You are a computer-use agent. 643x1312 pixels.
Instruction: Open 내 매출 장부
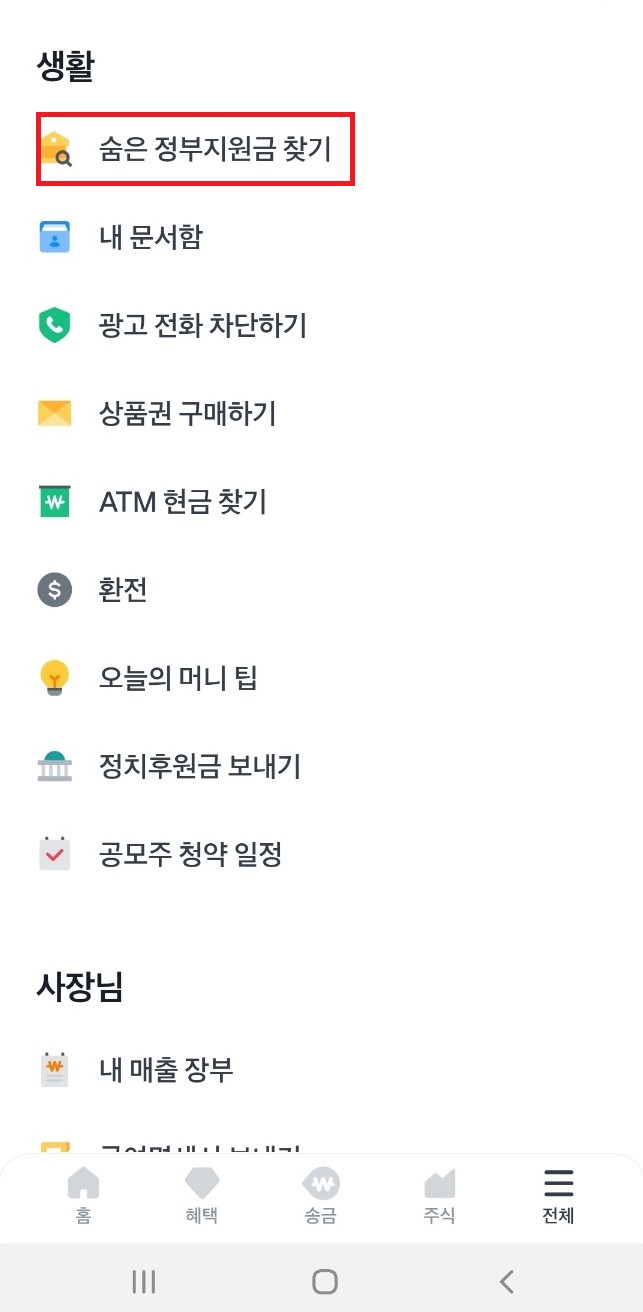(x=321, y=1070)
